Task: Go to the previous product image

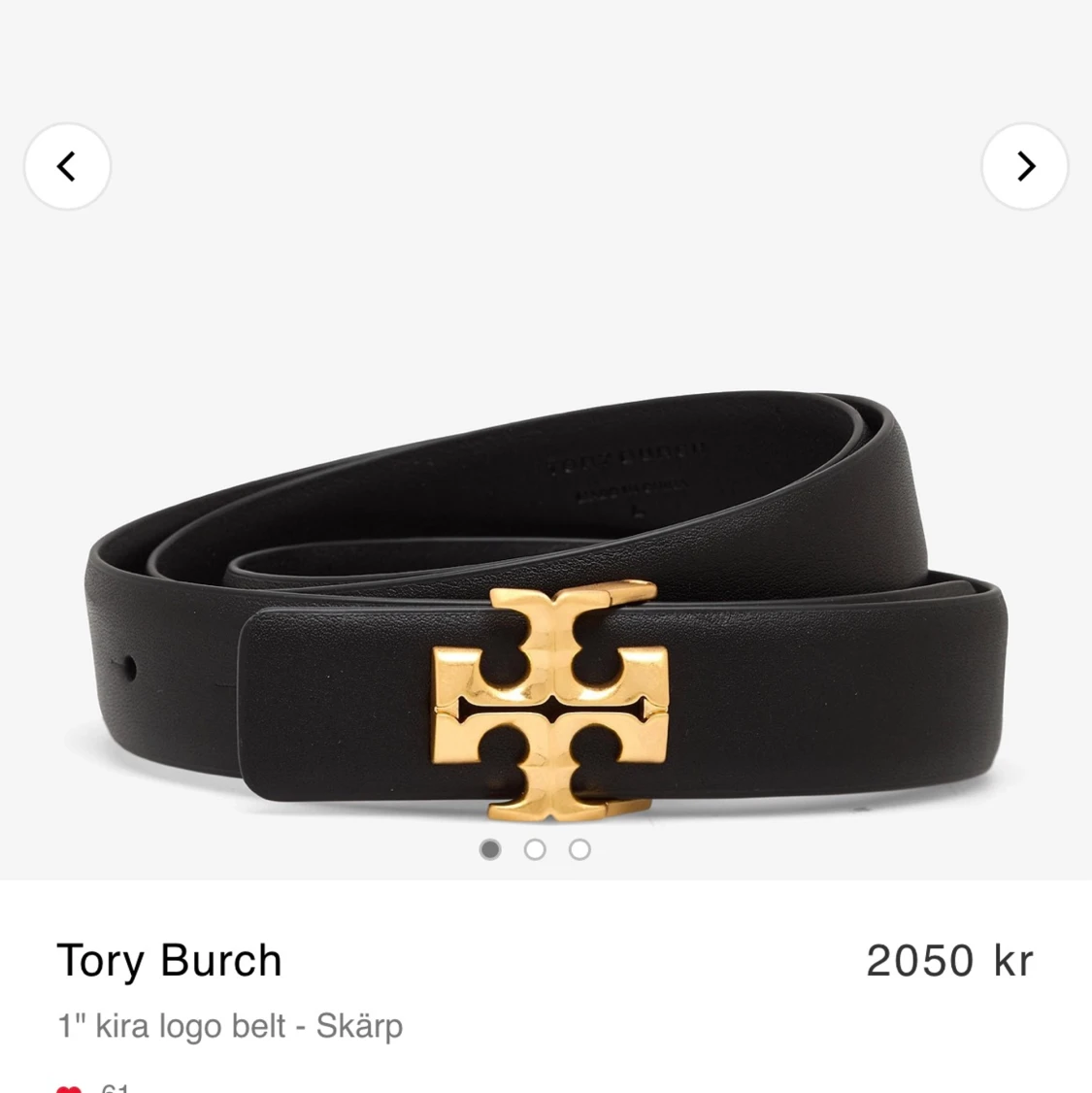Action: [67, 167]
